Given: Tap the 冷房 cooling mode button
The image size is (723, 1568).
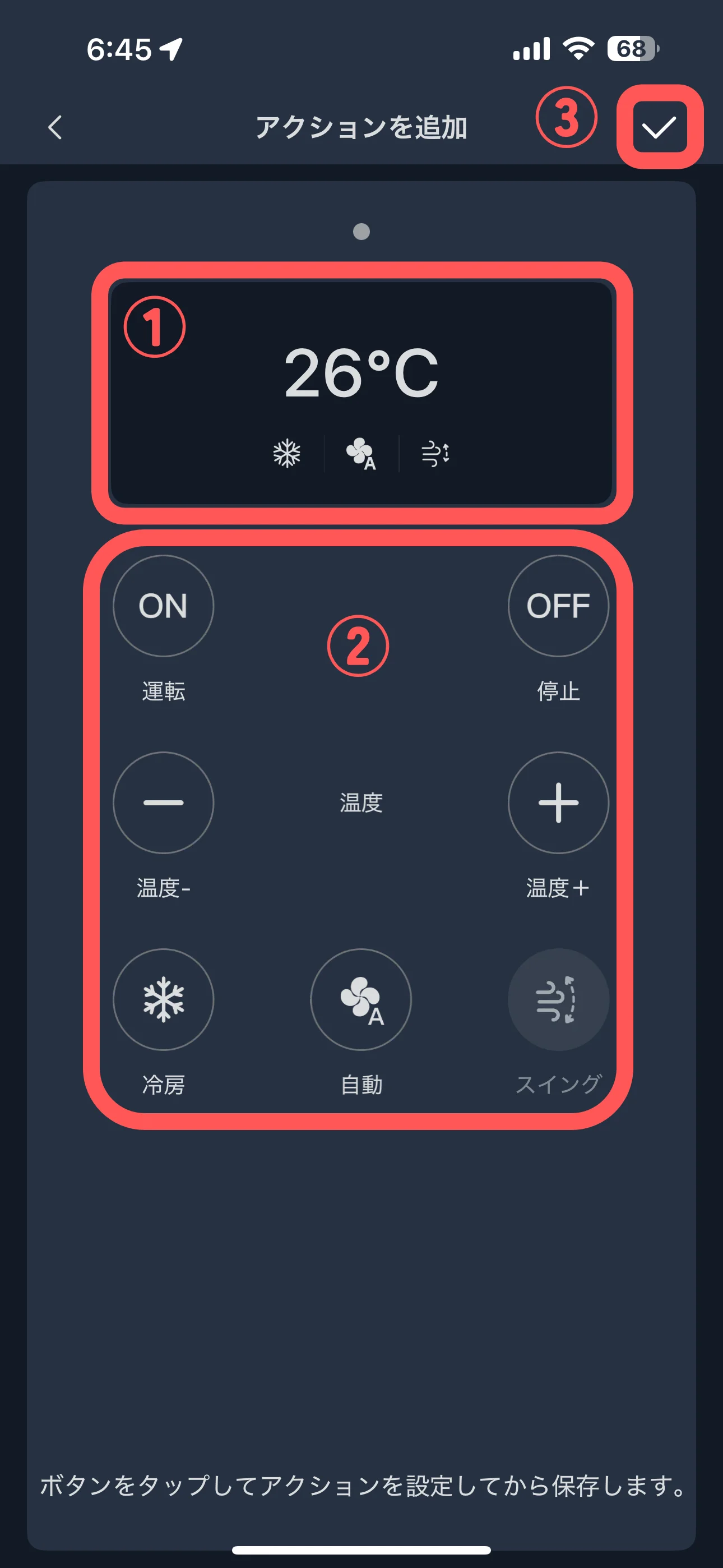Looking at the screenshot, I should [x=163, y=999].
